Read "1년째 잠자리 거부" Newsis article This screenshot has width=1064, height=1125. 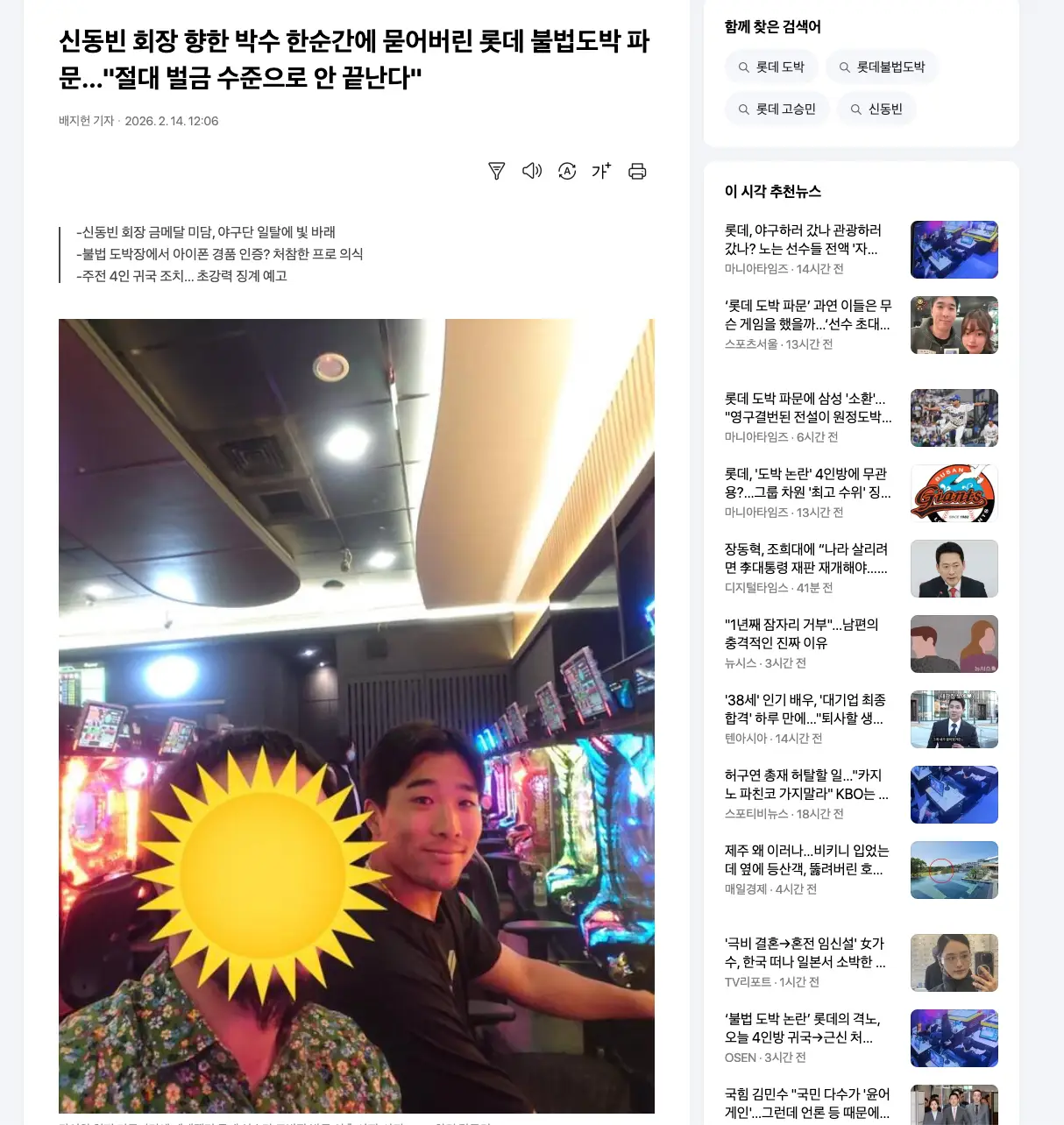(802, 633)
